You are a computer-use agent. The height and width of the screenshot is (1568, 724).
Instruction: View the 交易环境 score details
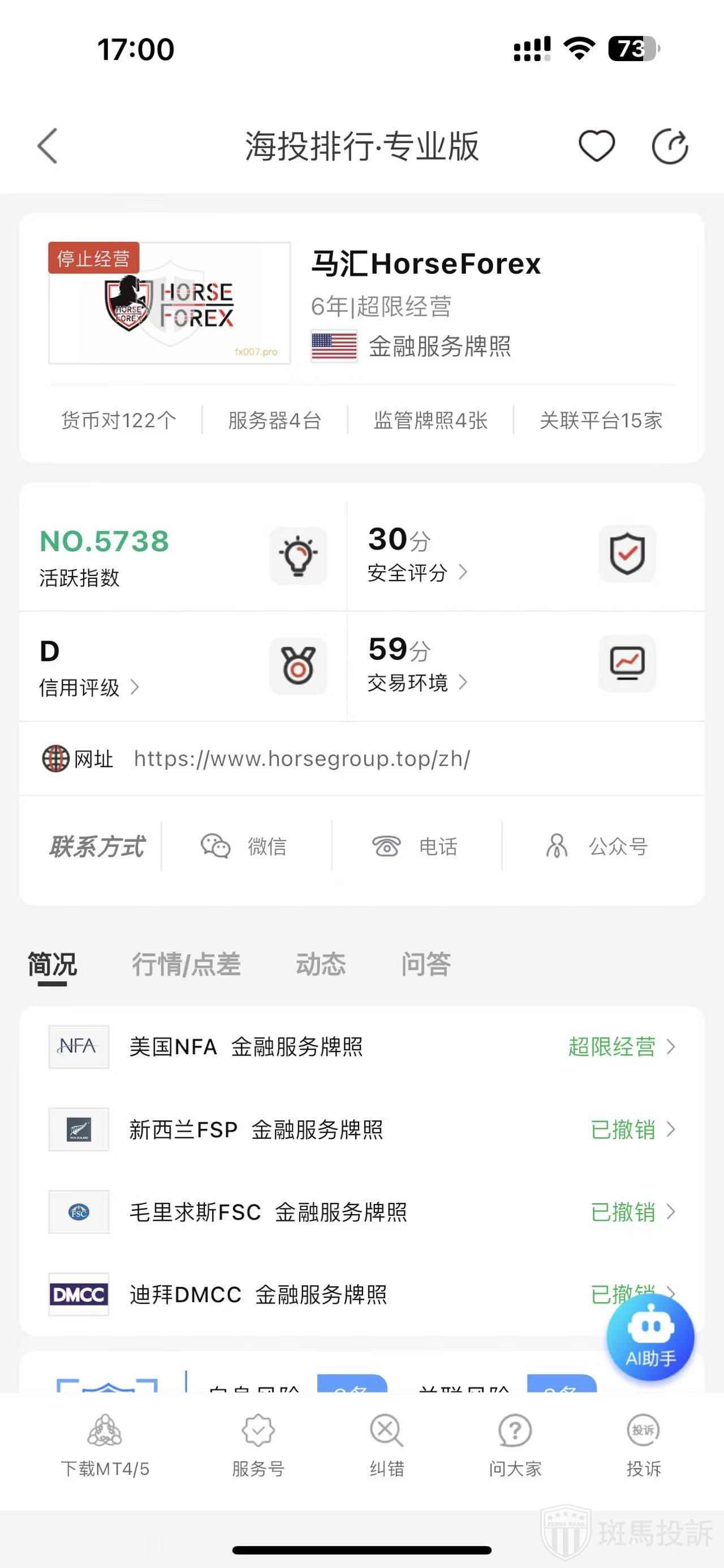[x=417, y=682]
